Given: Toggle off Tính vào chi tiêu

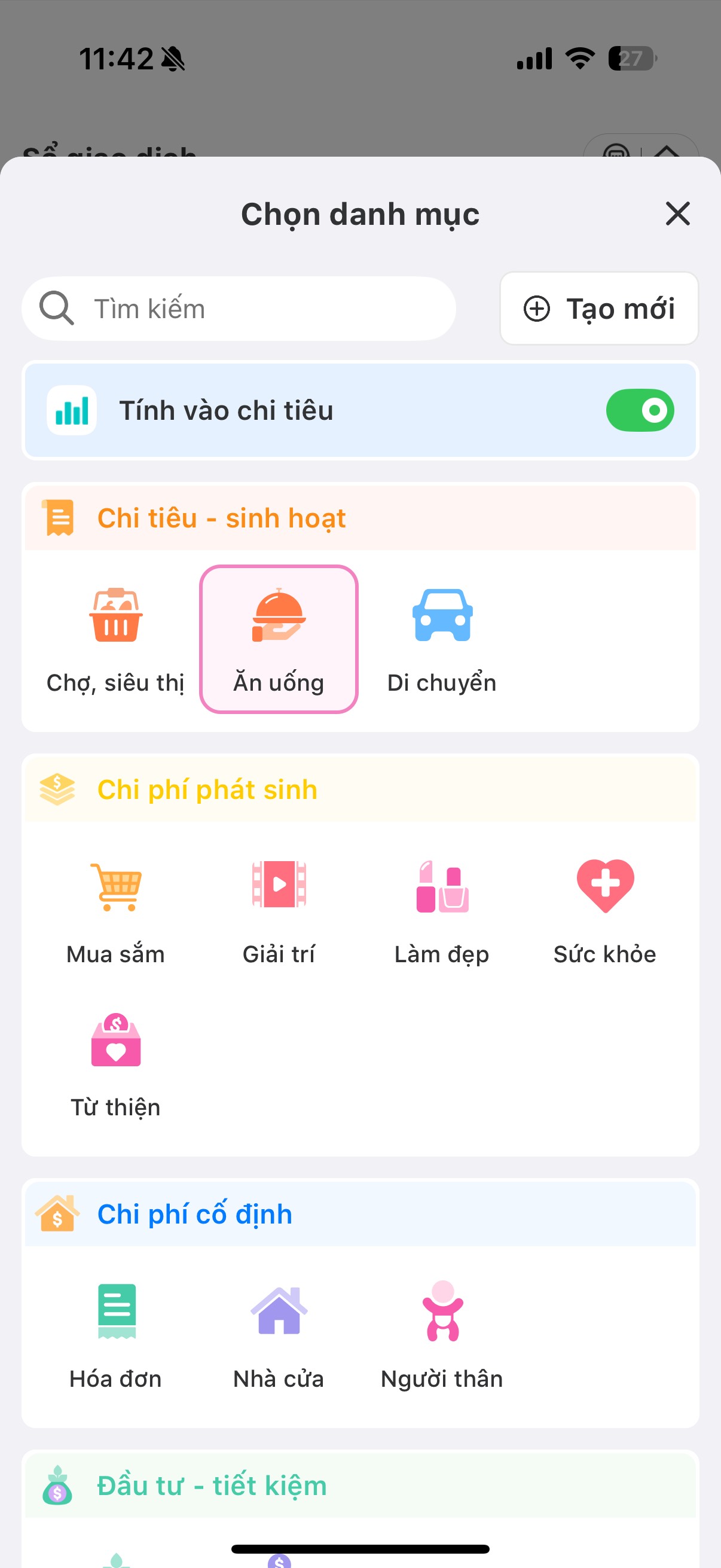Looking at the screenshot, I should (x=640, y=410).
